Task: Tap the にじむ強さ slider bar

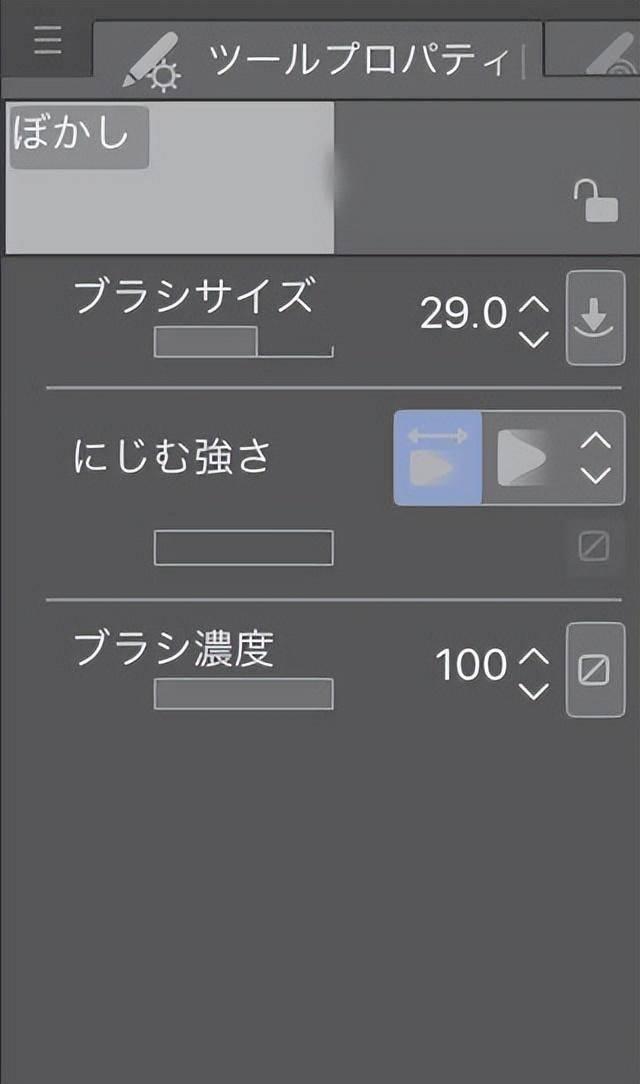Action: pos(243,548)
